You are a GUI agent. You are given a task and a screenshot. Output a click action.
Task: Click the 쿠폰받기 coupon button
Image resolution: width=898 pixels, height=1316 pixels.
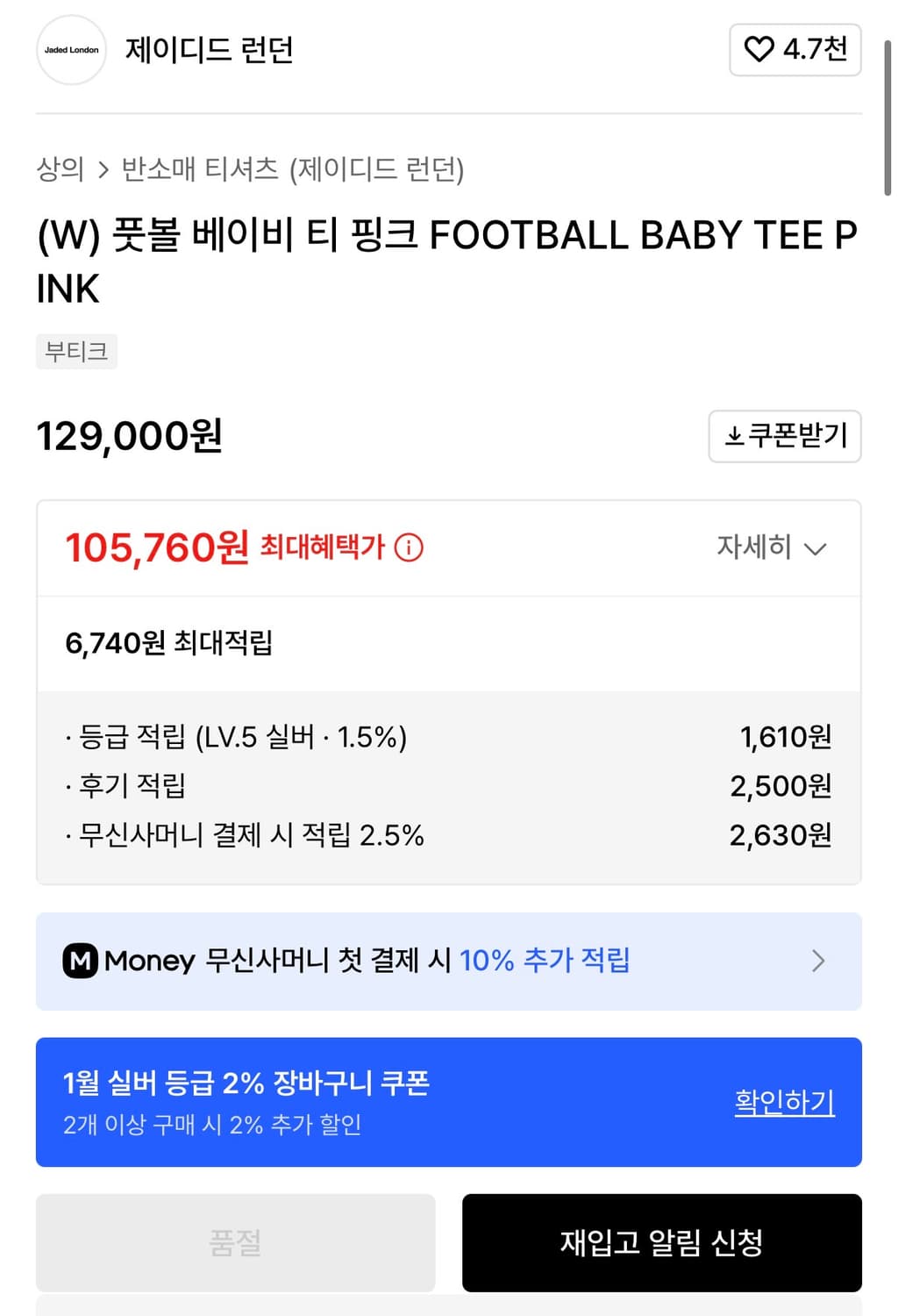coord(784,436)
